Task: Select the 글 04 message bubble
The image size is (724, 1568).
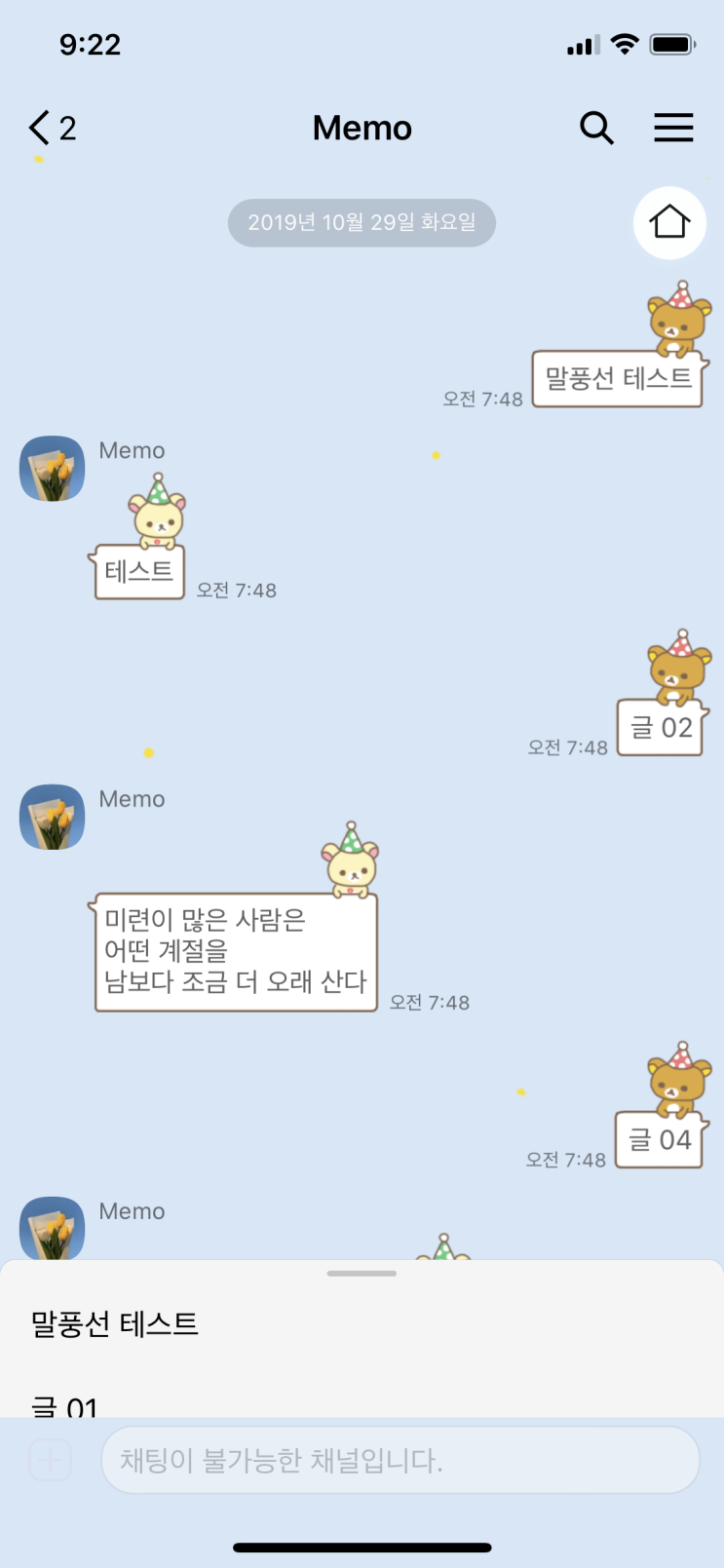Action: click(x=660, y=1139)
